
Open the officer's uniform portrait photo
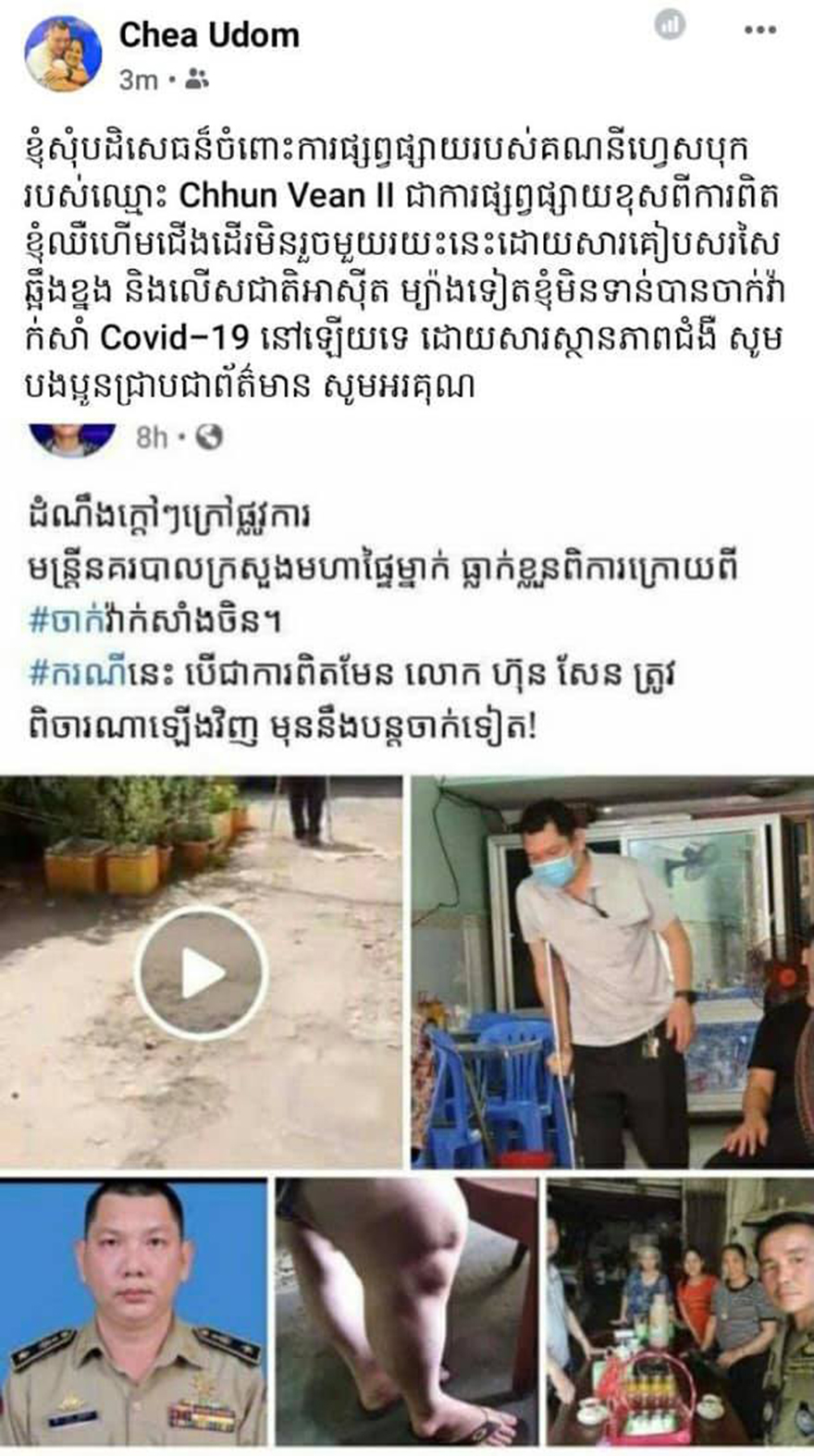(133, 1311)
